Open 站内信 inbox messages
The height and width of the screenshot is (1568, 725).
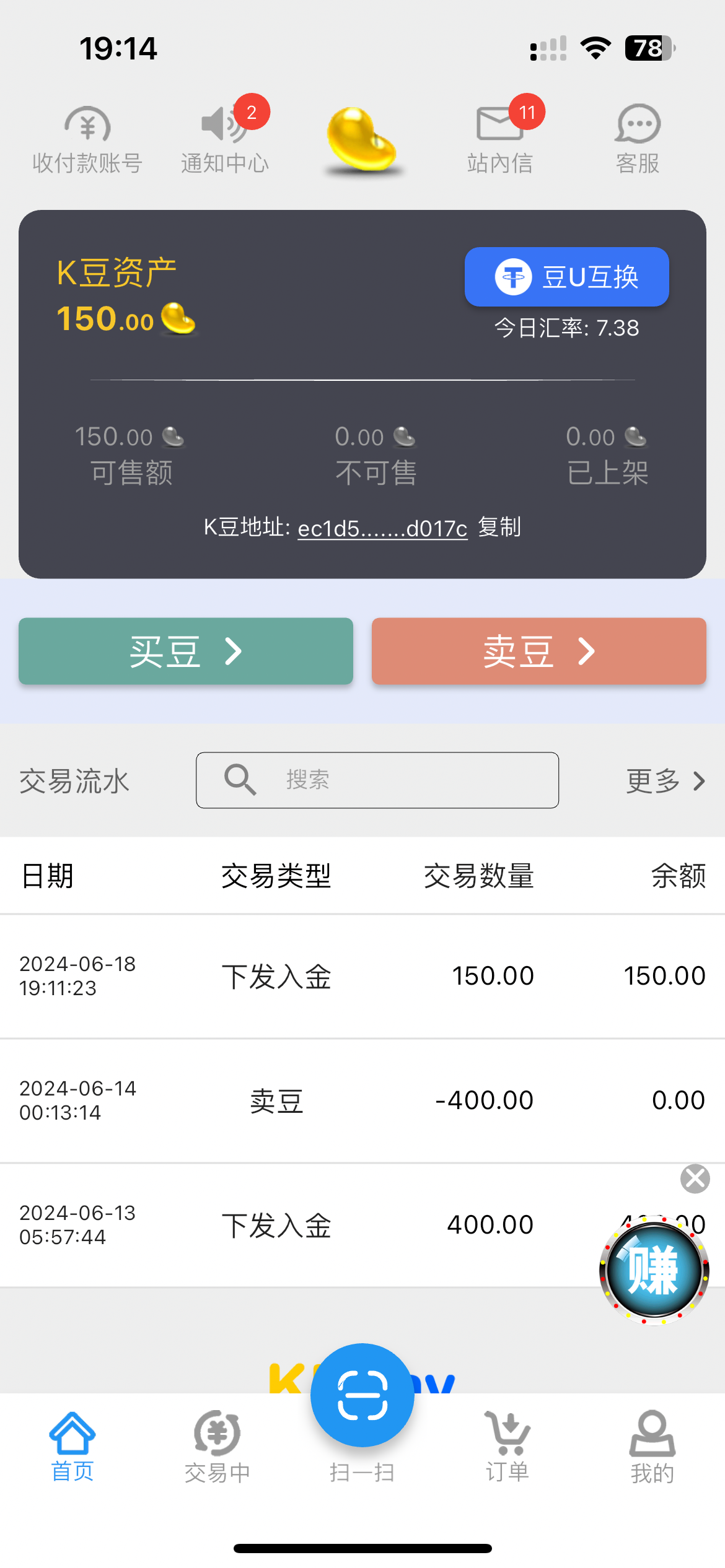(500, 141)
